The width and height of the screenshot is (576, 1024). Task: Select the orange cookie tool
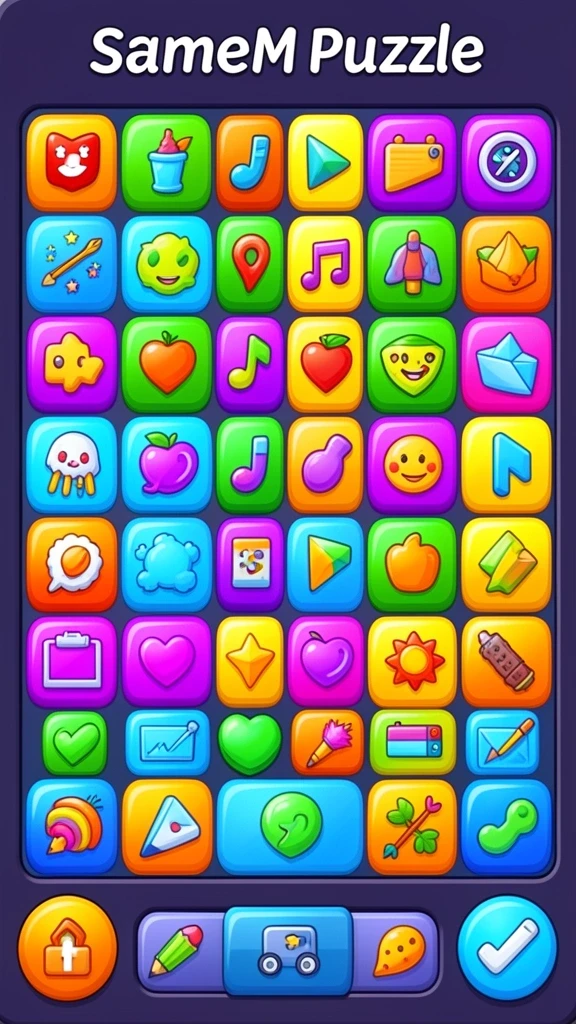[399, 950]
